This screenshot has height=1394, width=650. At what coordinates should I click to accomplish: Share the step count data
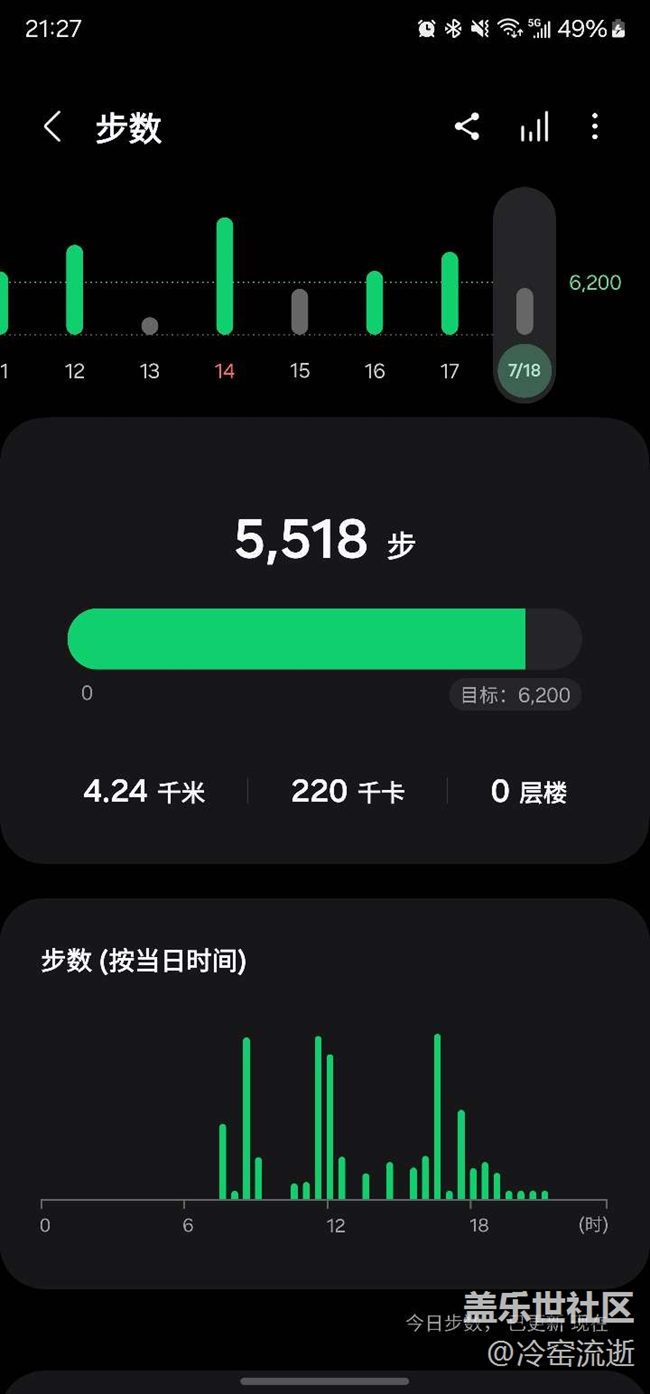[467, 127]
